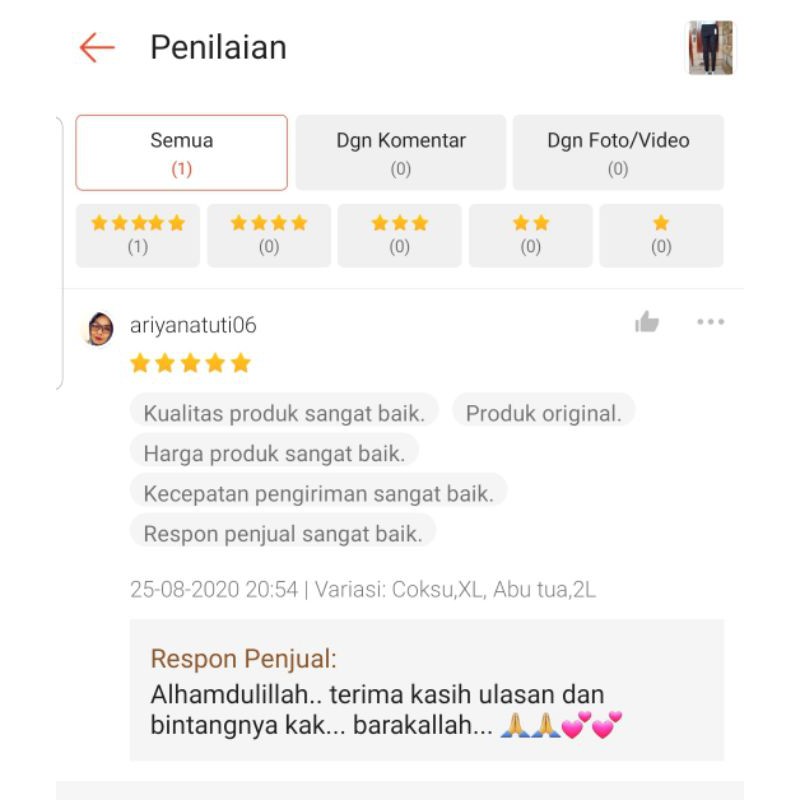Filter by one-star ratings
Screen dimensions: 800x800
tap(661, 235)
